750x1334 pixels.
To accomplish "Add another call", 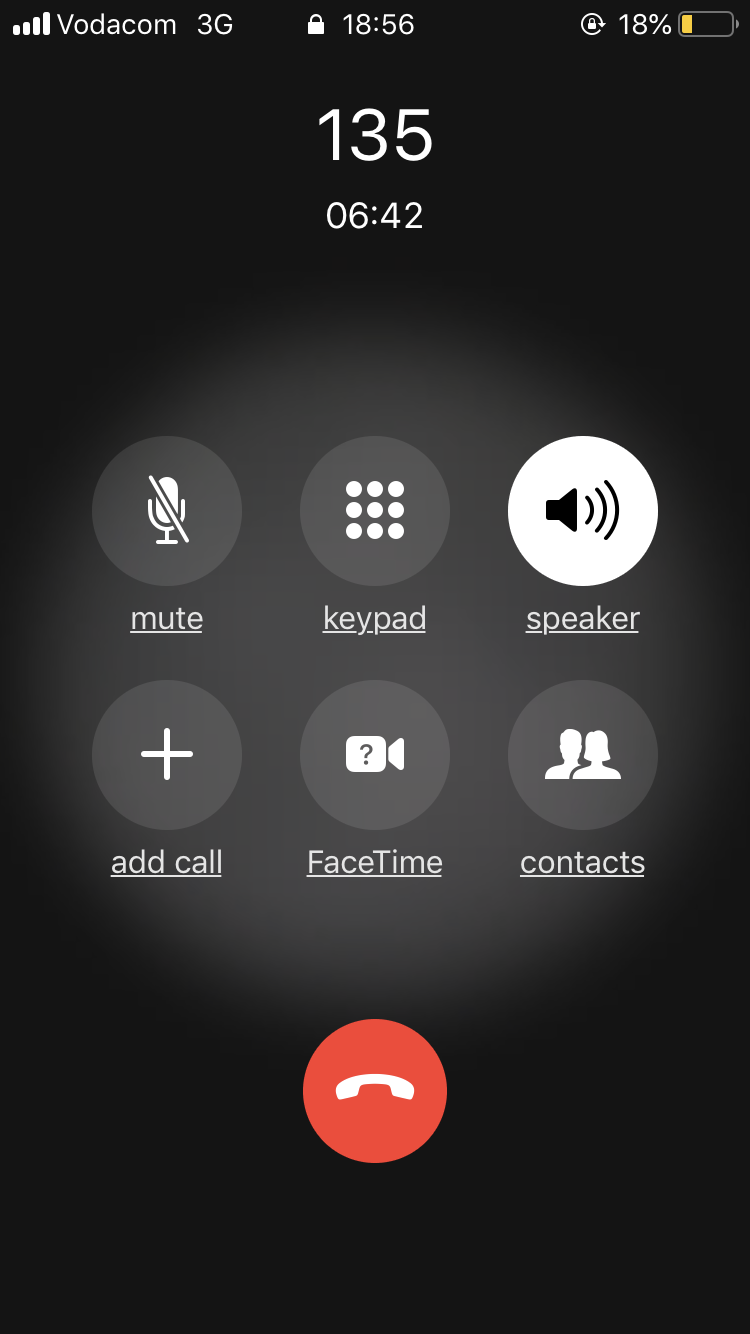I will click(167, 755).
